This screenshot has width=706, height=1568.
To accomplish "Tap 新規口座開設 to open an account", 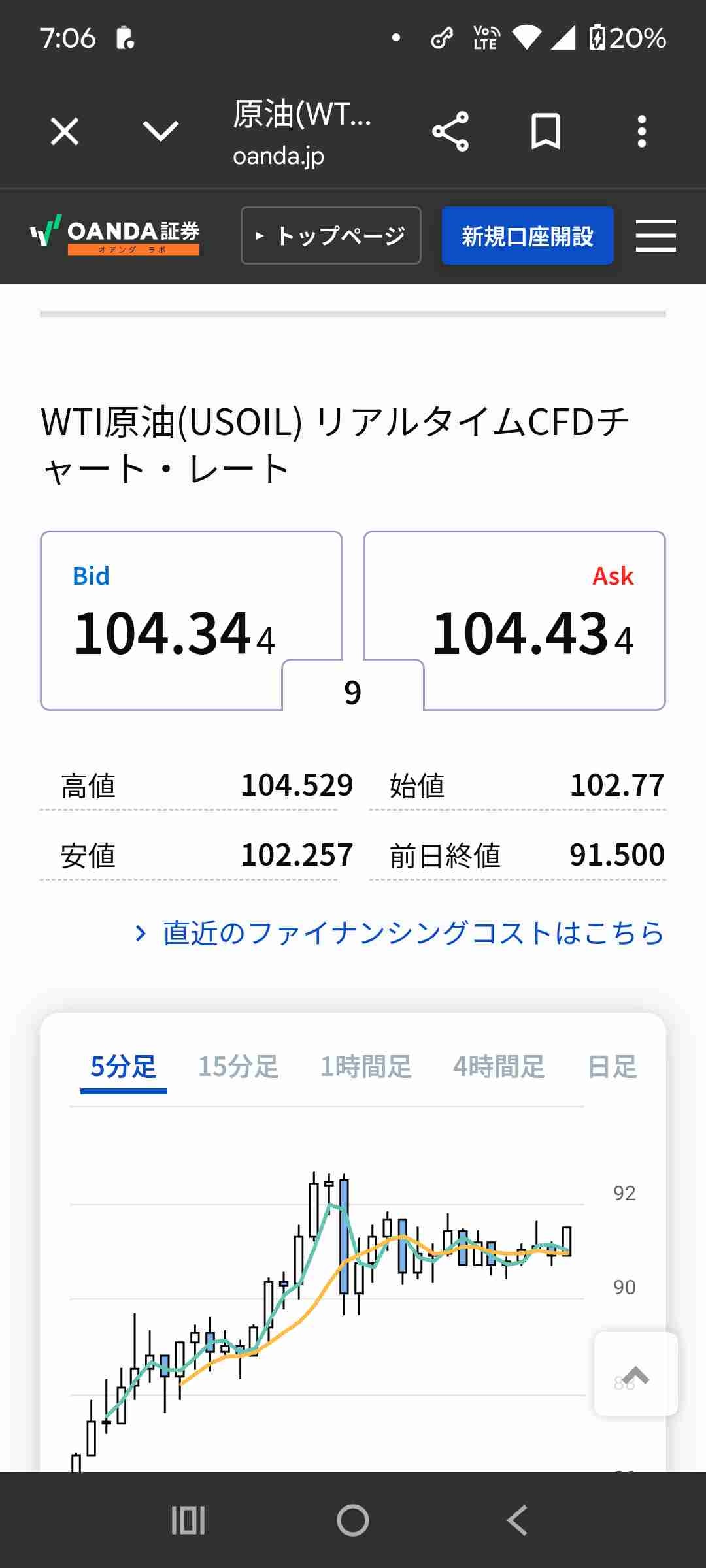I will coord(527,235).
